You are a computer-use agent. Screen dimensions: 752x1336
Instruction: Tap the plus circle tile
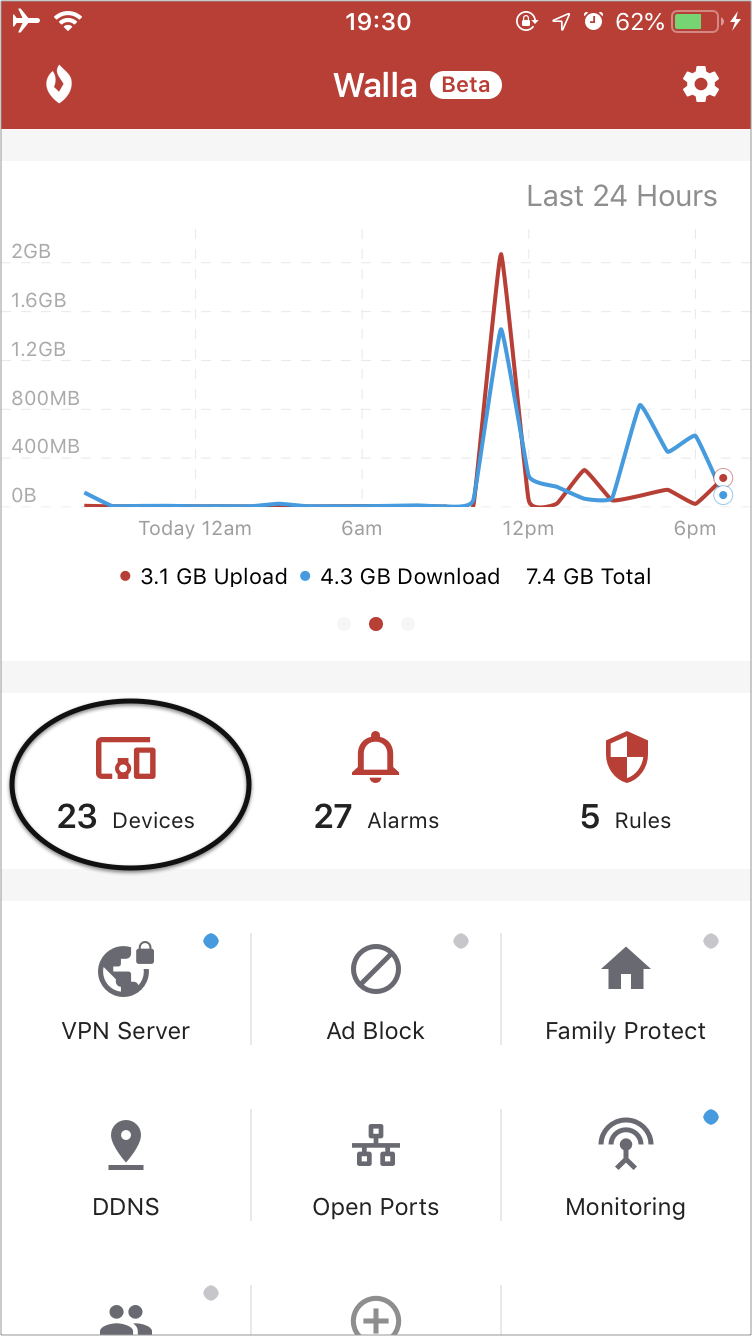click(x=376, y=1315)
